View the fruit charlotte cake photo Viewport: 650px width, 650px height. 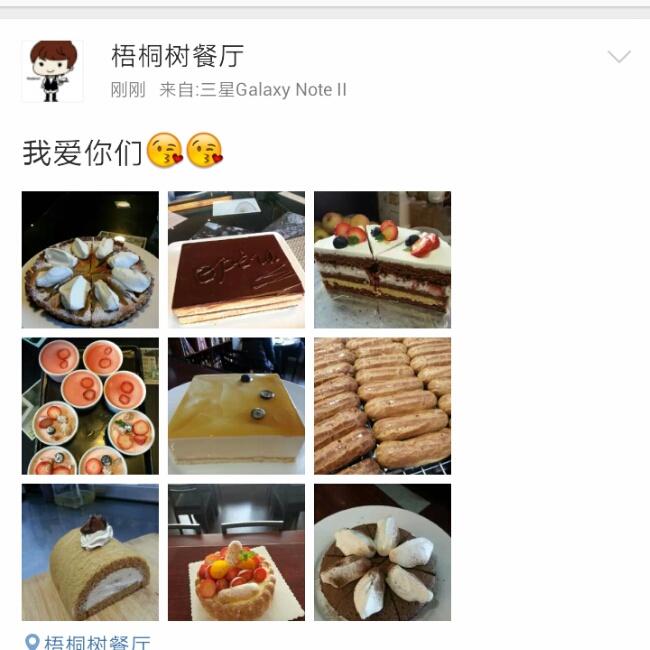click(236, 552)
